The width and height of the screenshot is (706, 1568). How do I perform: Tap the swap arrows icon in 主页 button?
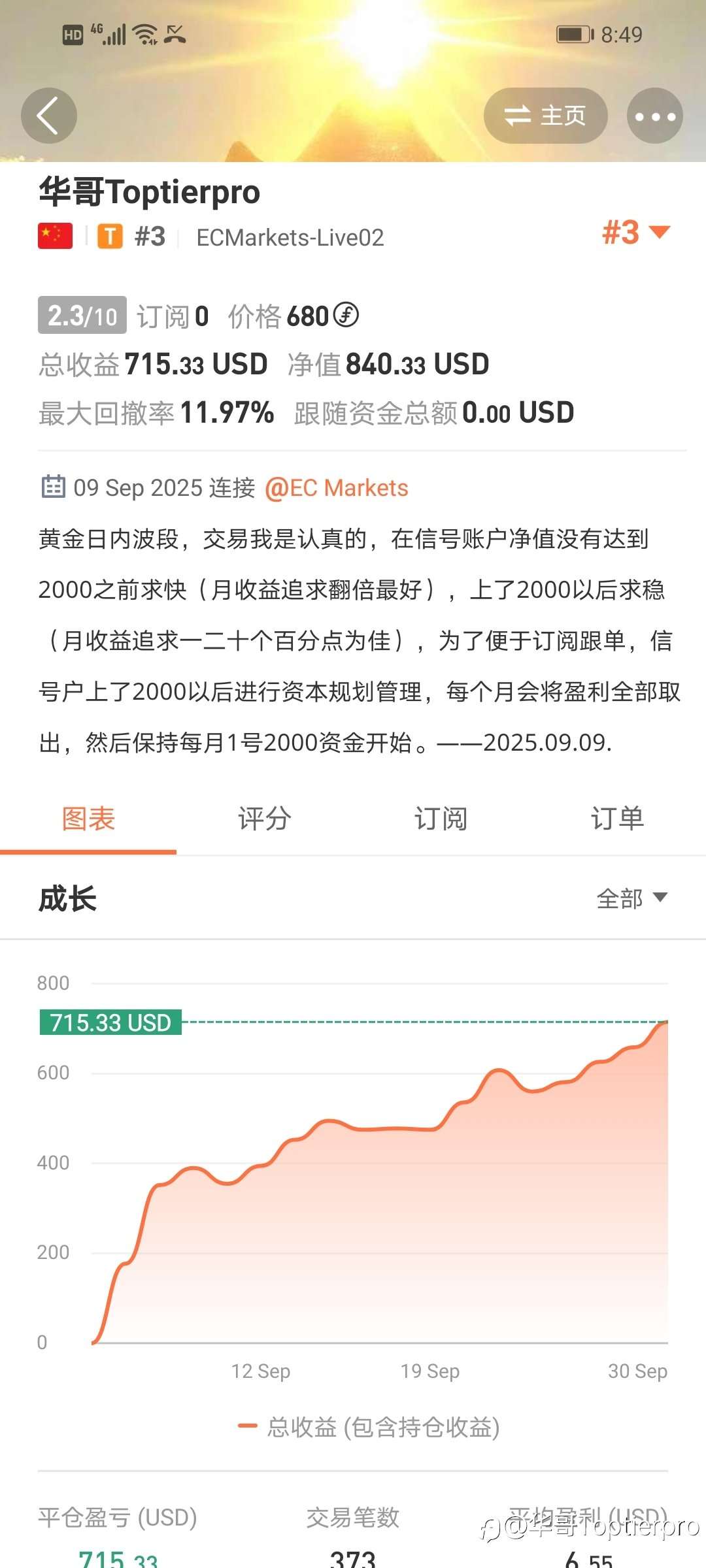[x=518, y=116]
